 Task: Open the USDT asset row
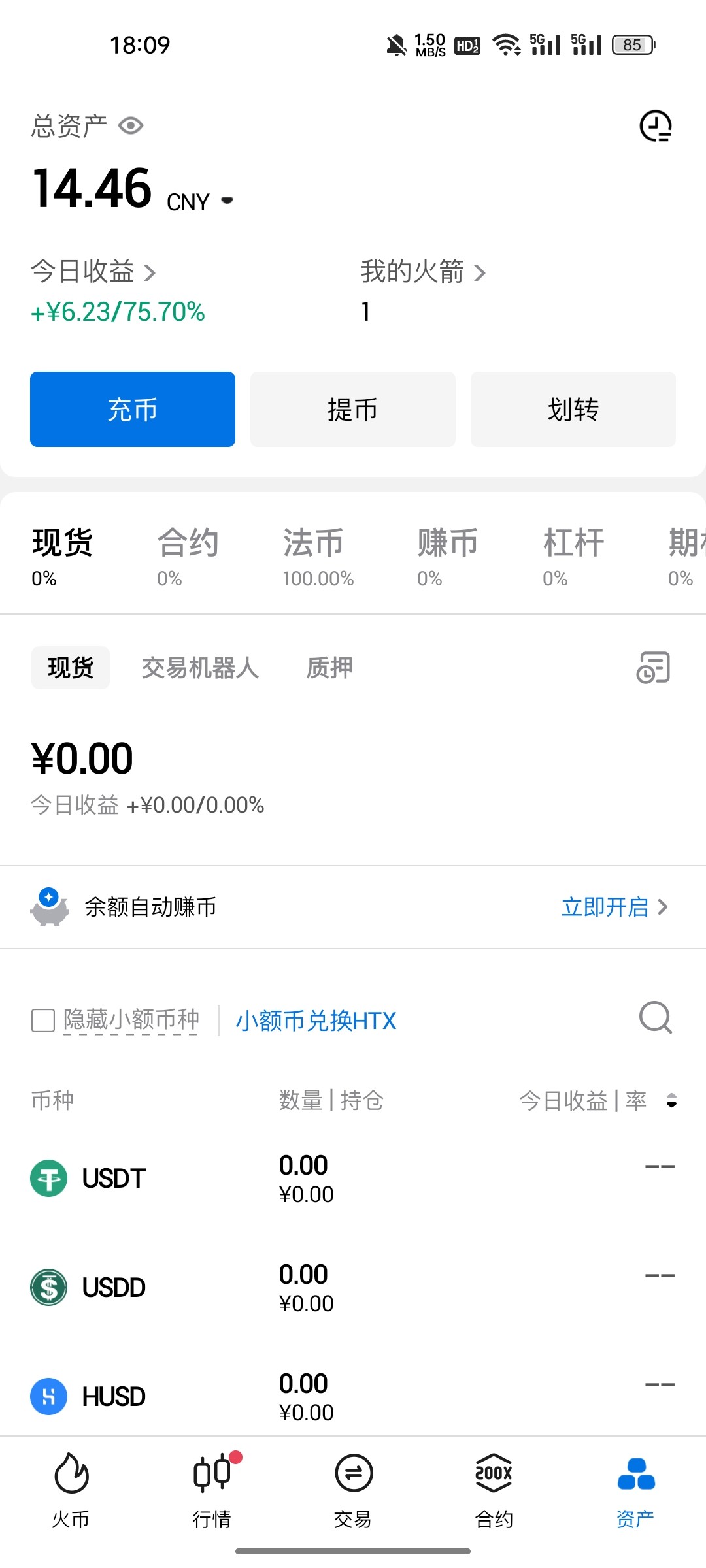(353, 1179)
